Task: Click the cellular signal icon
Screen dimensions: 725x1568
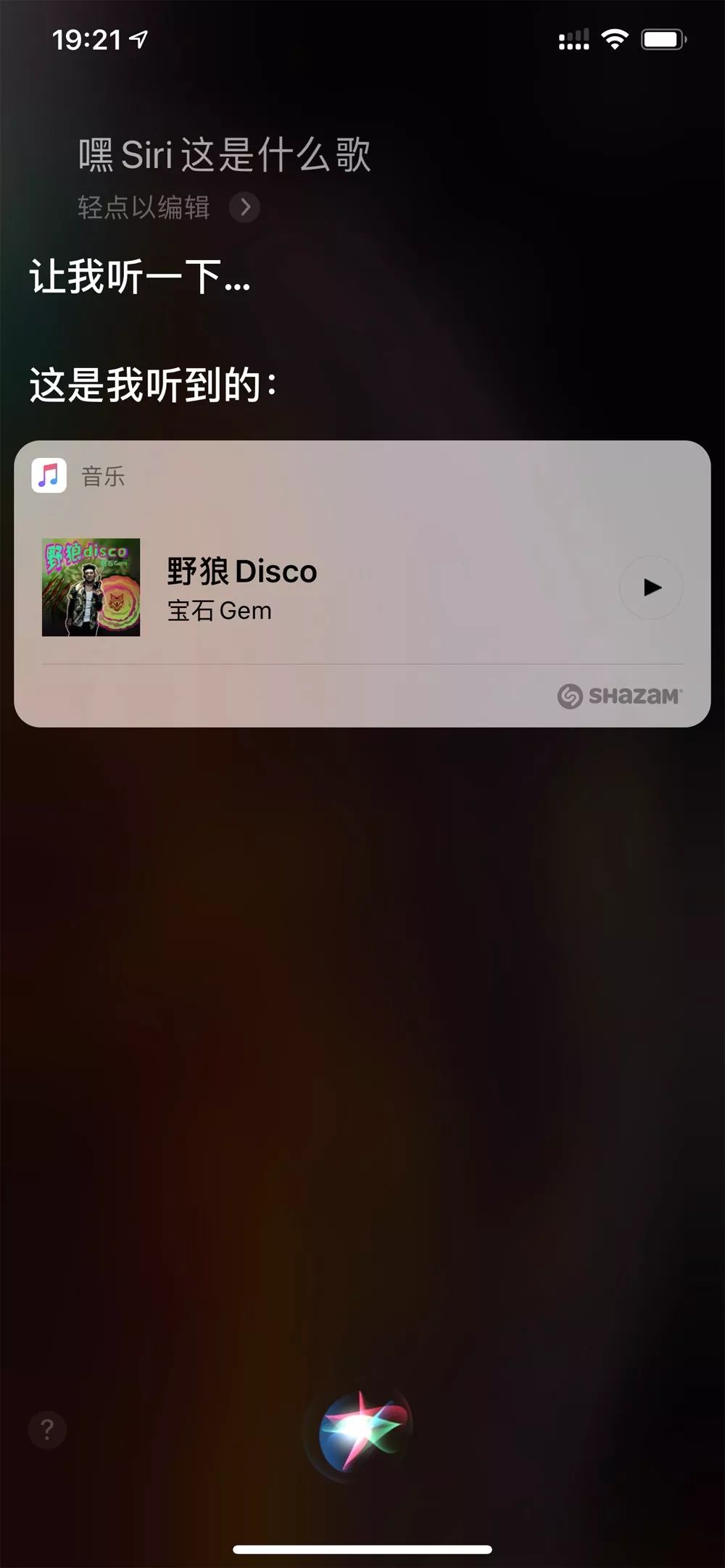Action: pyautogui.click(x=573, y=41)
